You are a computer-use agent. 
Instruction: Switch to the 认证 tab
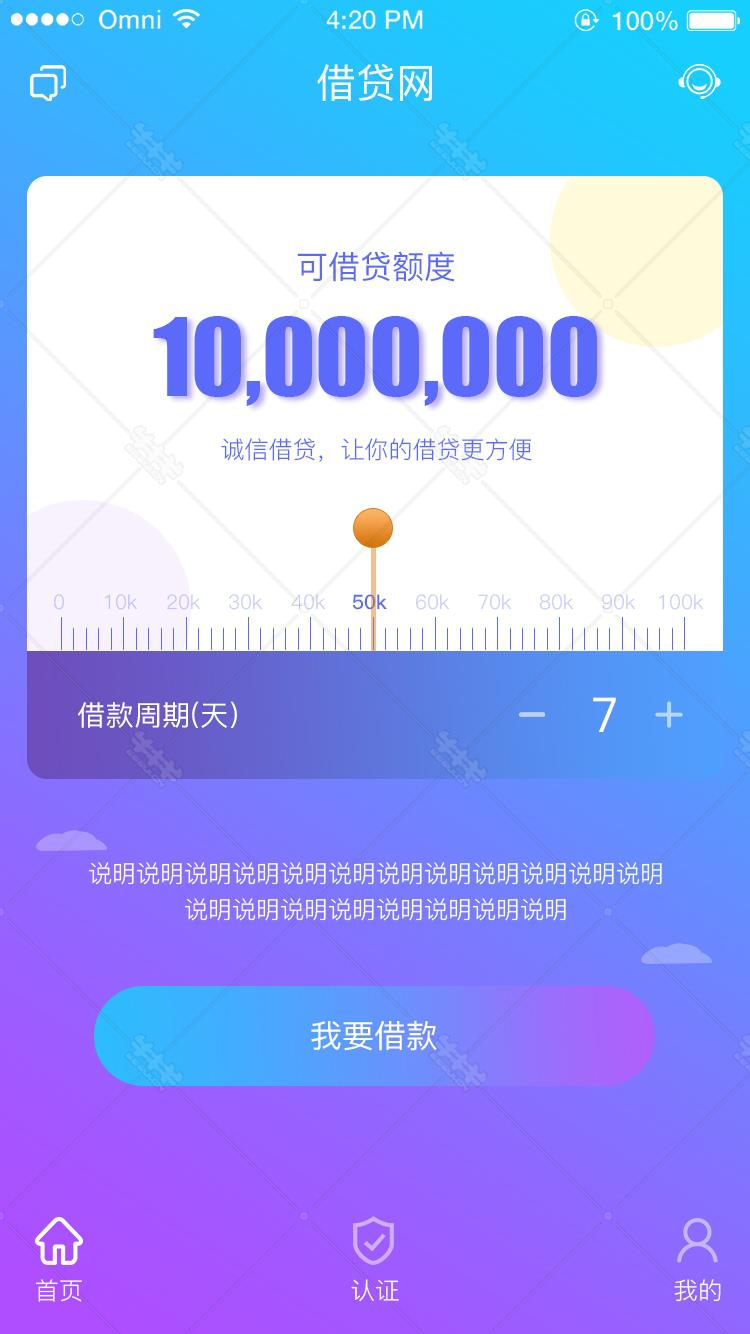point(374,1259)
